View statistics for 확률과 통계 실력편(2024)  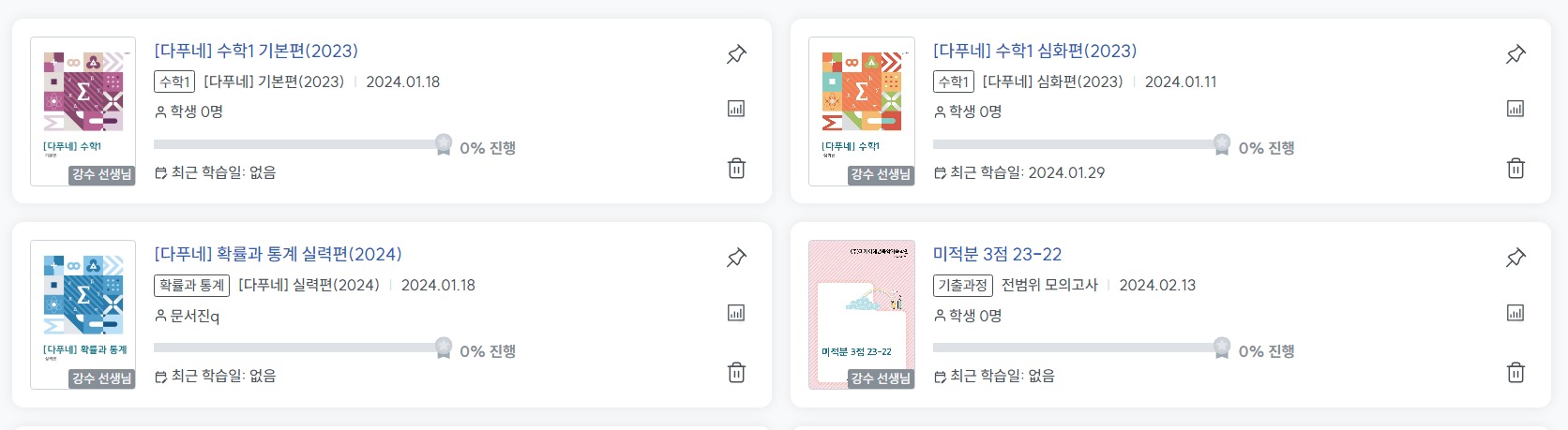736,313
